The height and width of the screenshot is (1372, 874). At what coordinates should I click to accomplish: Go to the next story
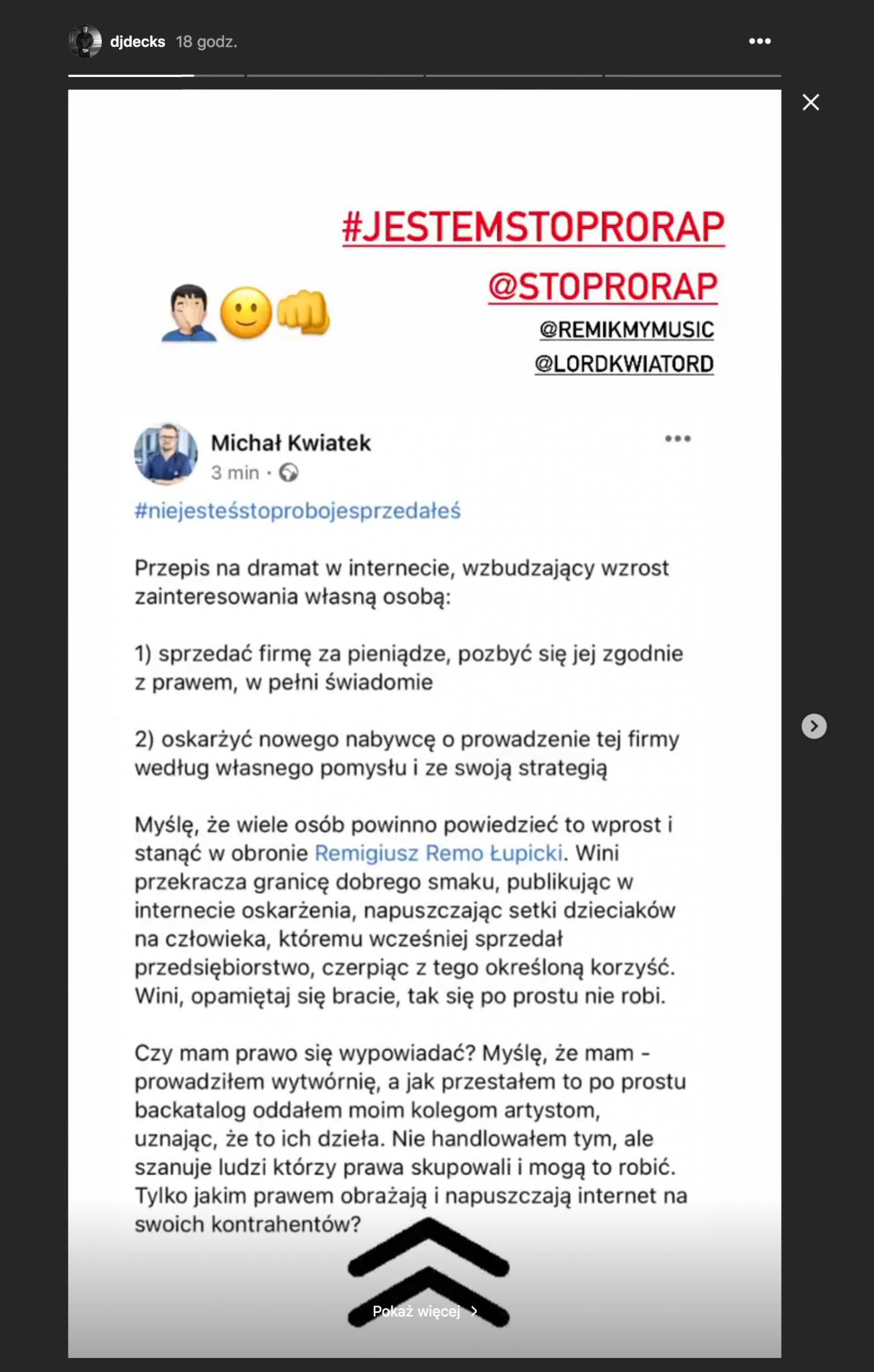click(814, 726)
